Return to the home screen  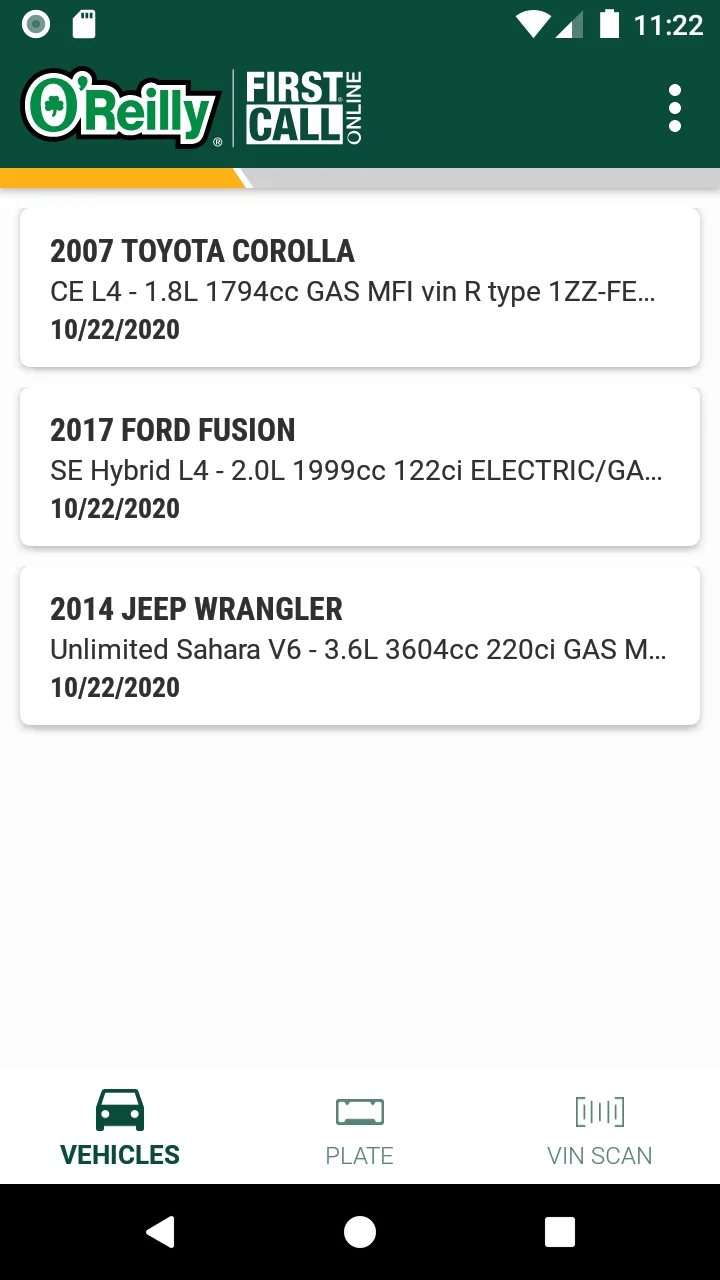coord(360,1232)
